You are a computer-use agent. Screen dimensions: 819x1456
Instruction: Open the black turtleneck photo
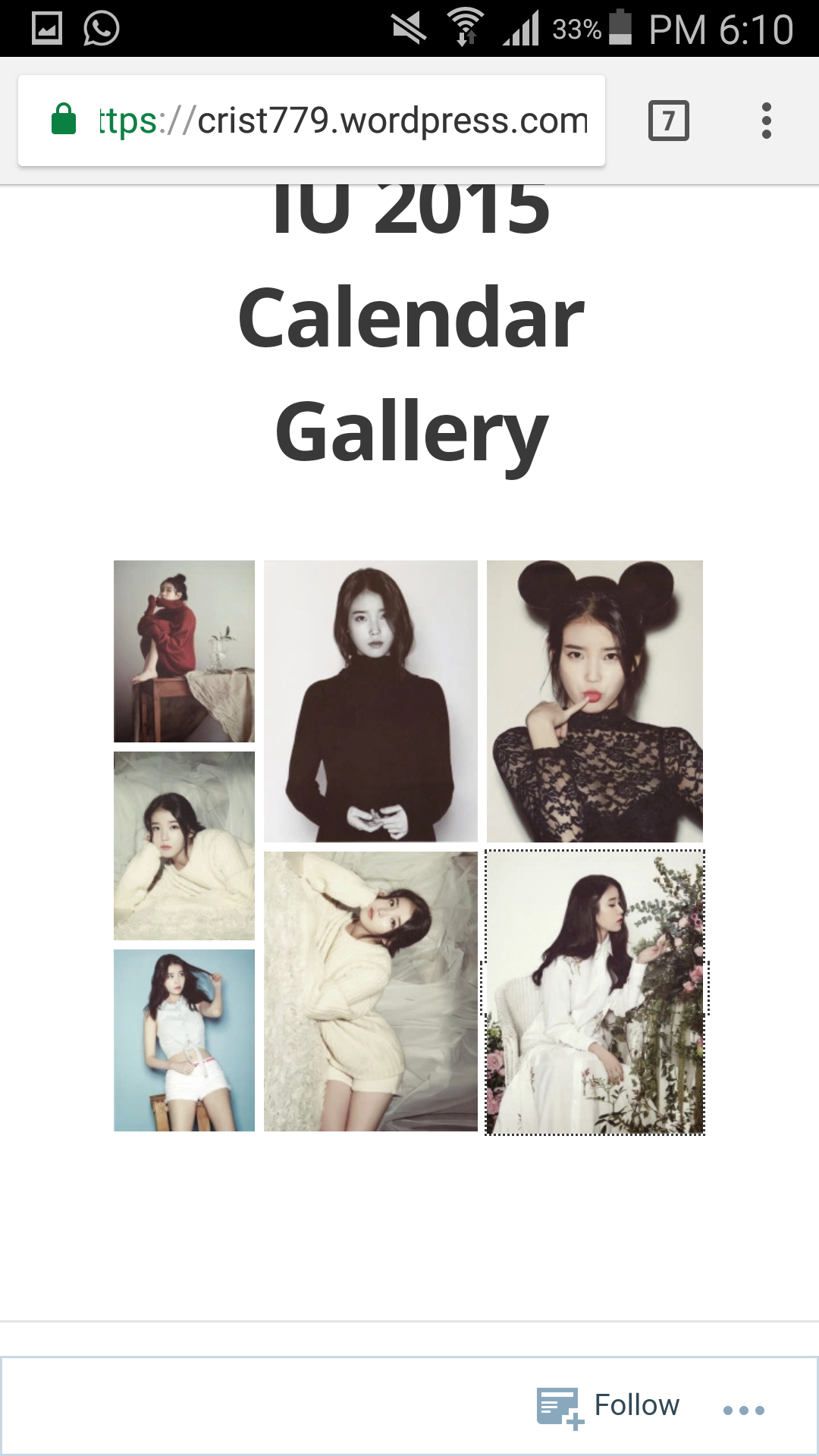371,701
